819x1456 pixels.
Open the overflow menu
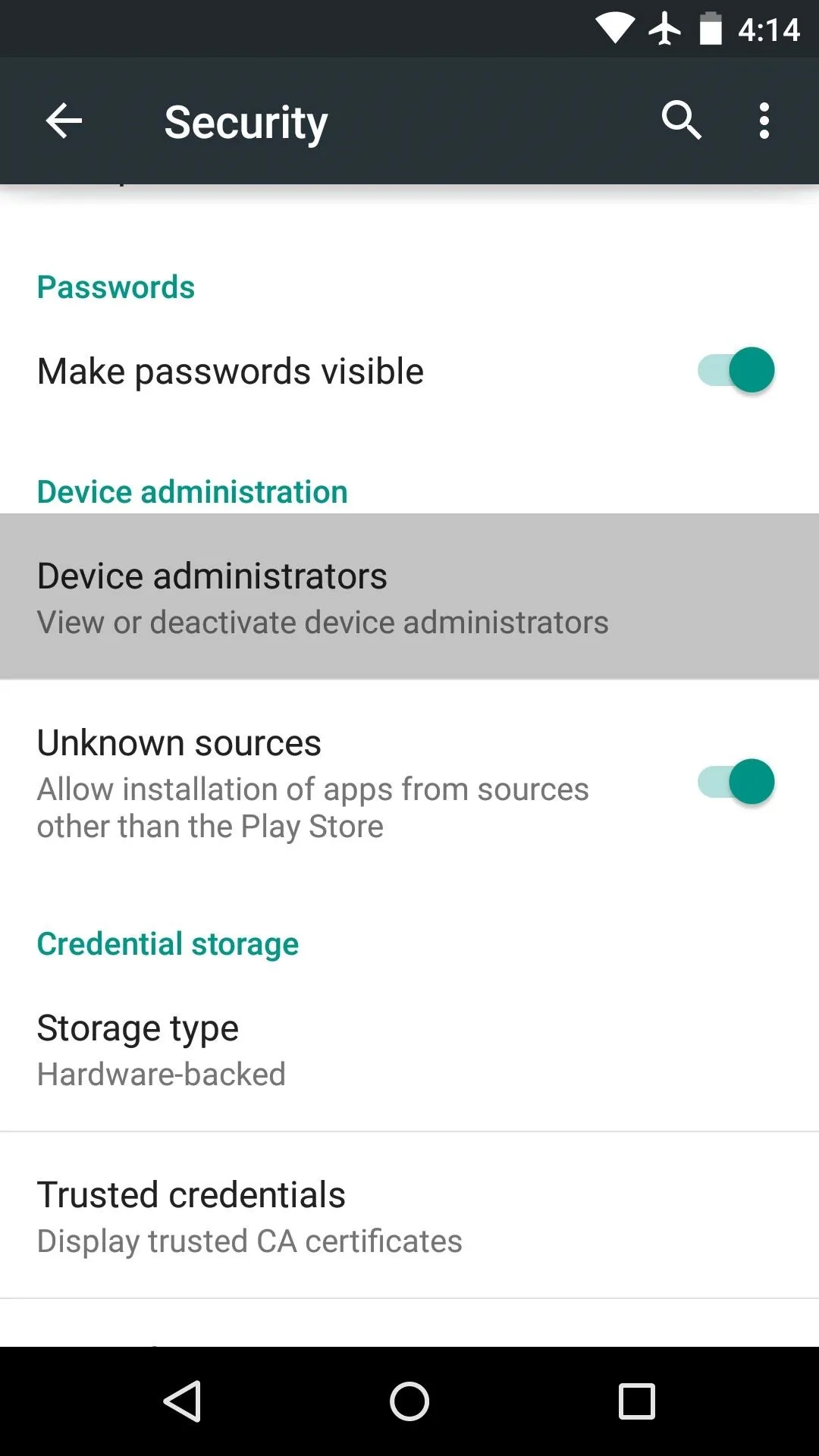pos(764,121)
